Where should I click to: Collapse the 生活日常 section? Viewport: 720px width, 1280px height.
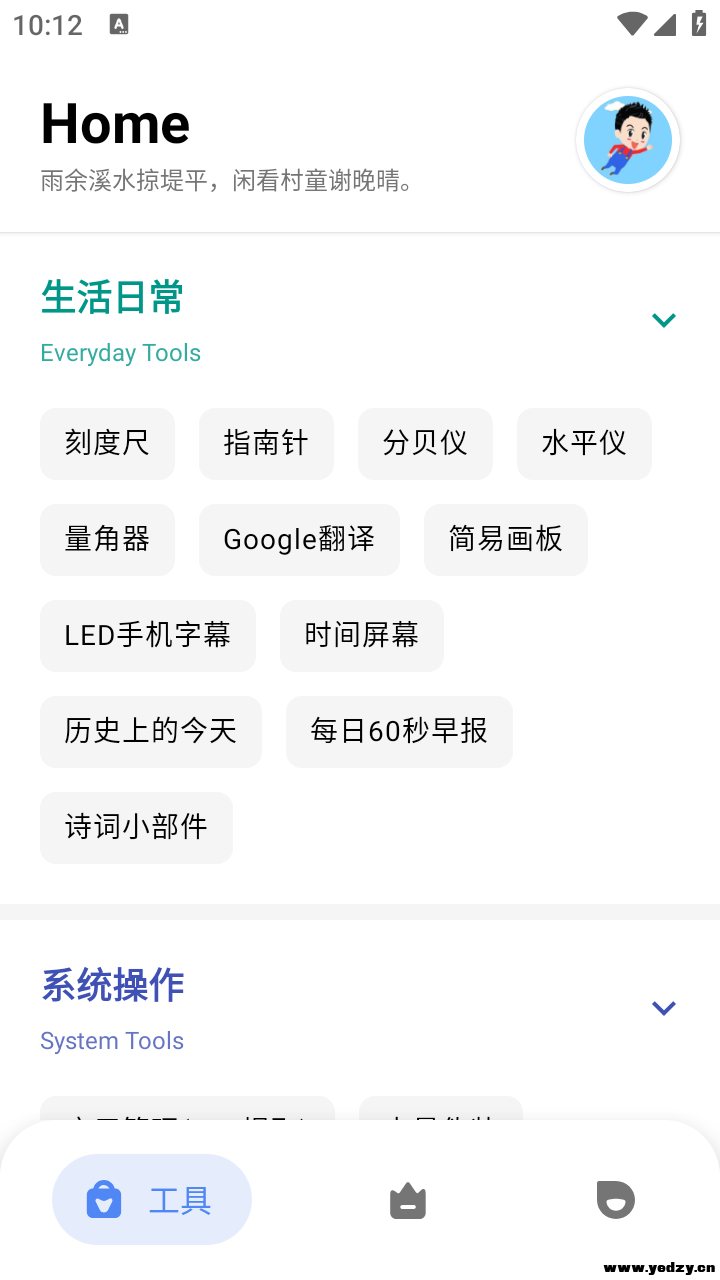664,320
